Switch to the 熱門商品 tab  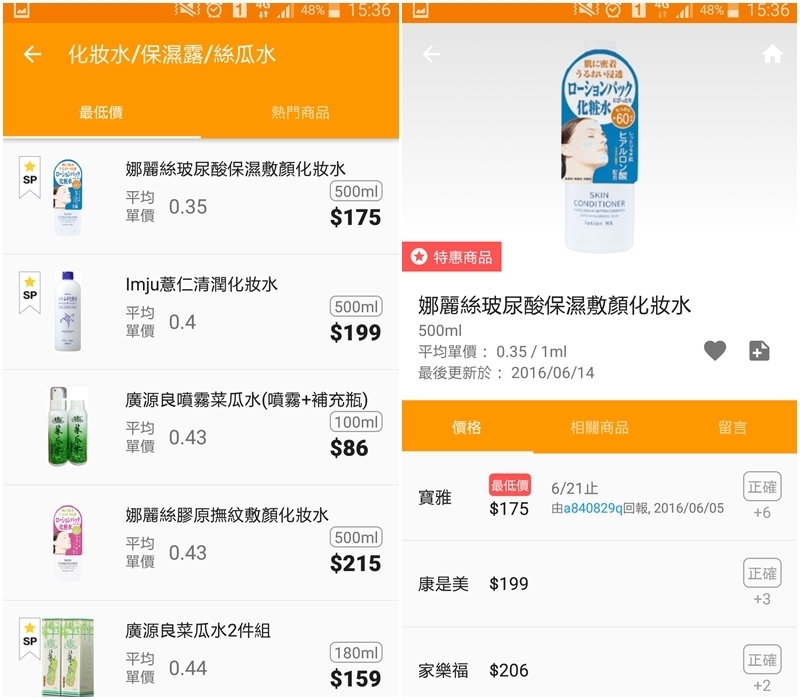click(300, 112)
